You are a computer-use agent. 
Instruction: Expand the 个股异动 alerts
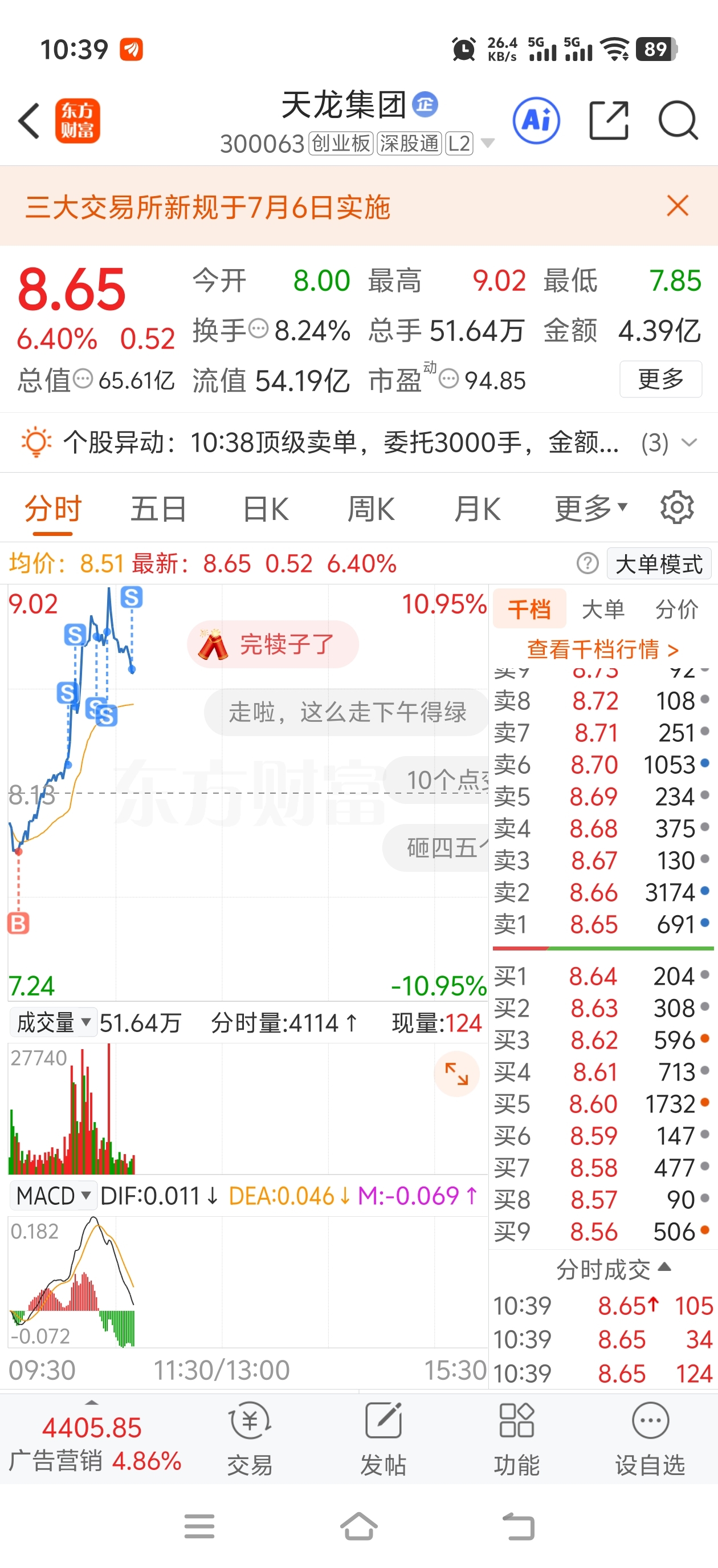(x=689, y=442)
